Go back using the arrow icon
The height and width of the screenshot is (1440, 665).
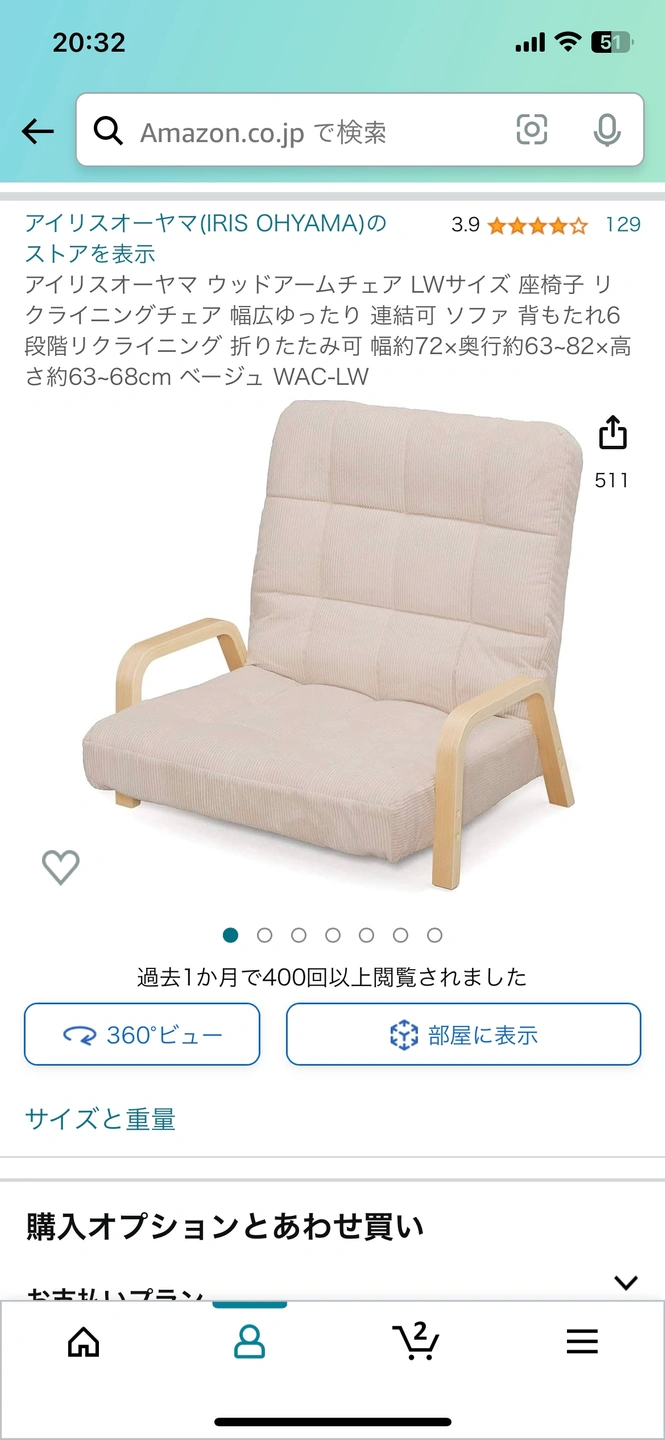pos(38,131)
